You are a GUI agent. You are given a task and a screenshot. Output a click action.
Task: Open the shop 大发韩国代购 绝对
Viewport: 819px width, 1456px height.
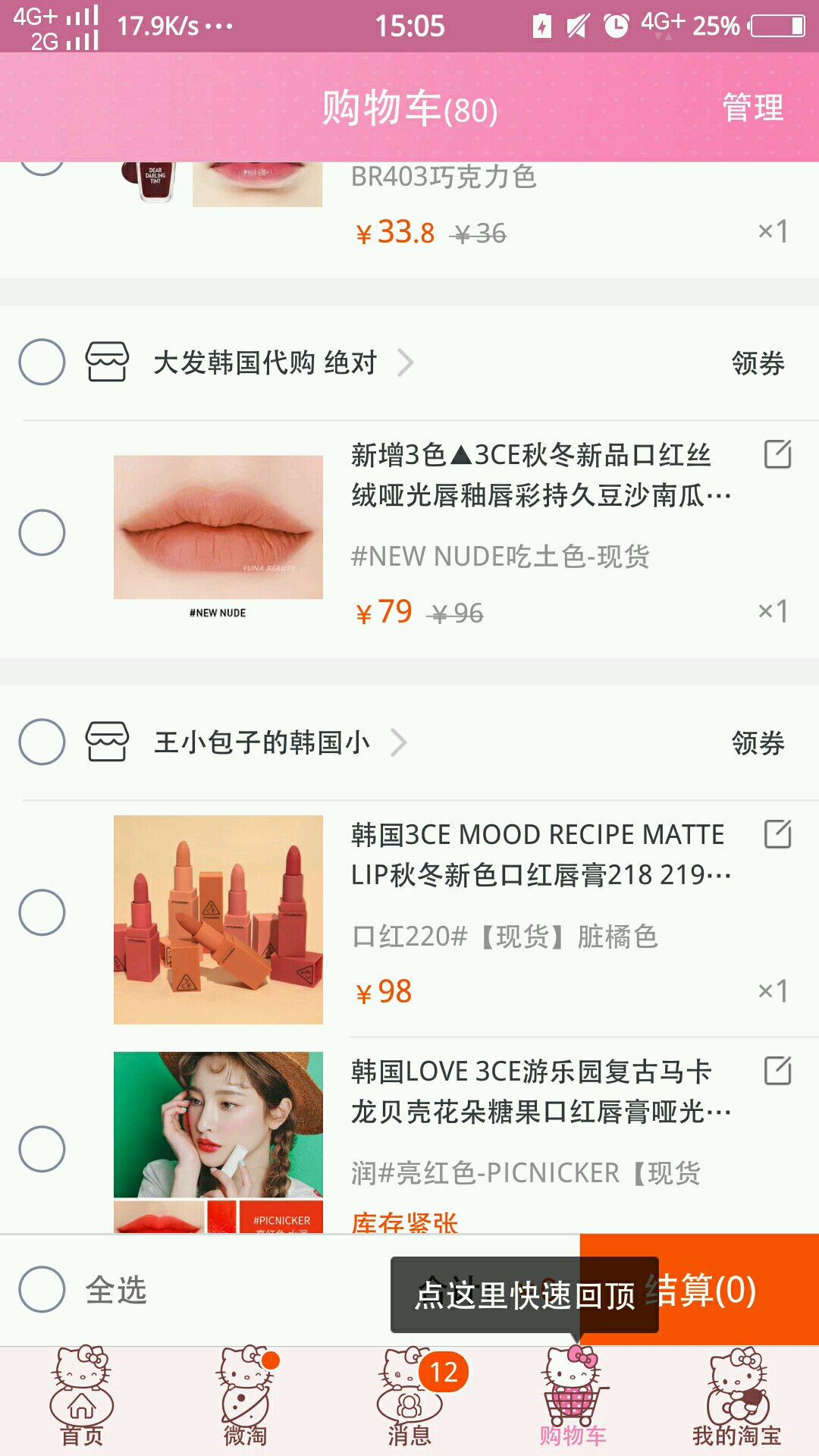pos(265,362)
